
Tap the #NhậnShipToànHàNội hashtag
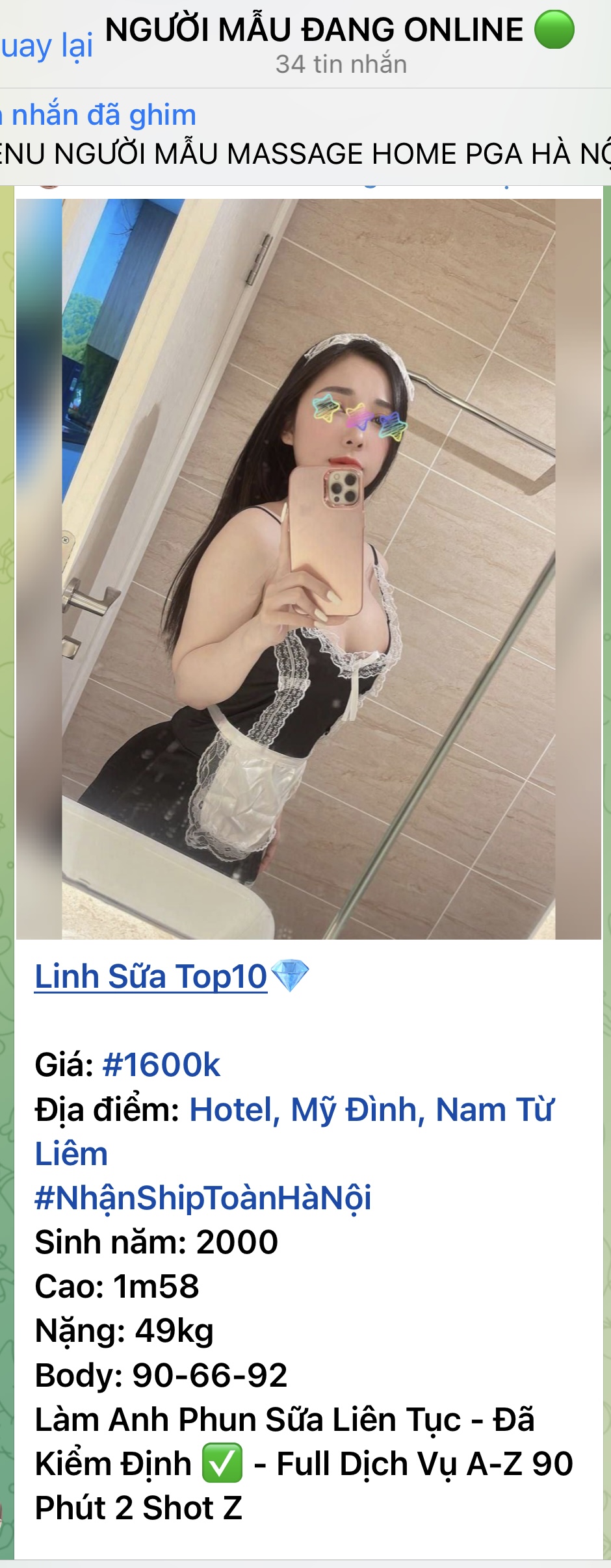point(203,1198)
